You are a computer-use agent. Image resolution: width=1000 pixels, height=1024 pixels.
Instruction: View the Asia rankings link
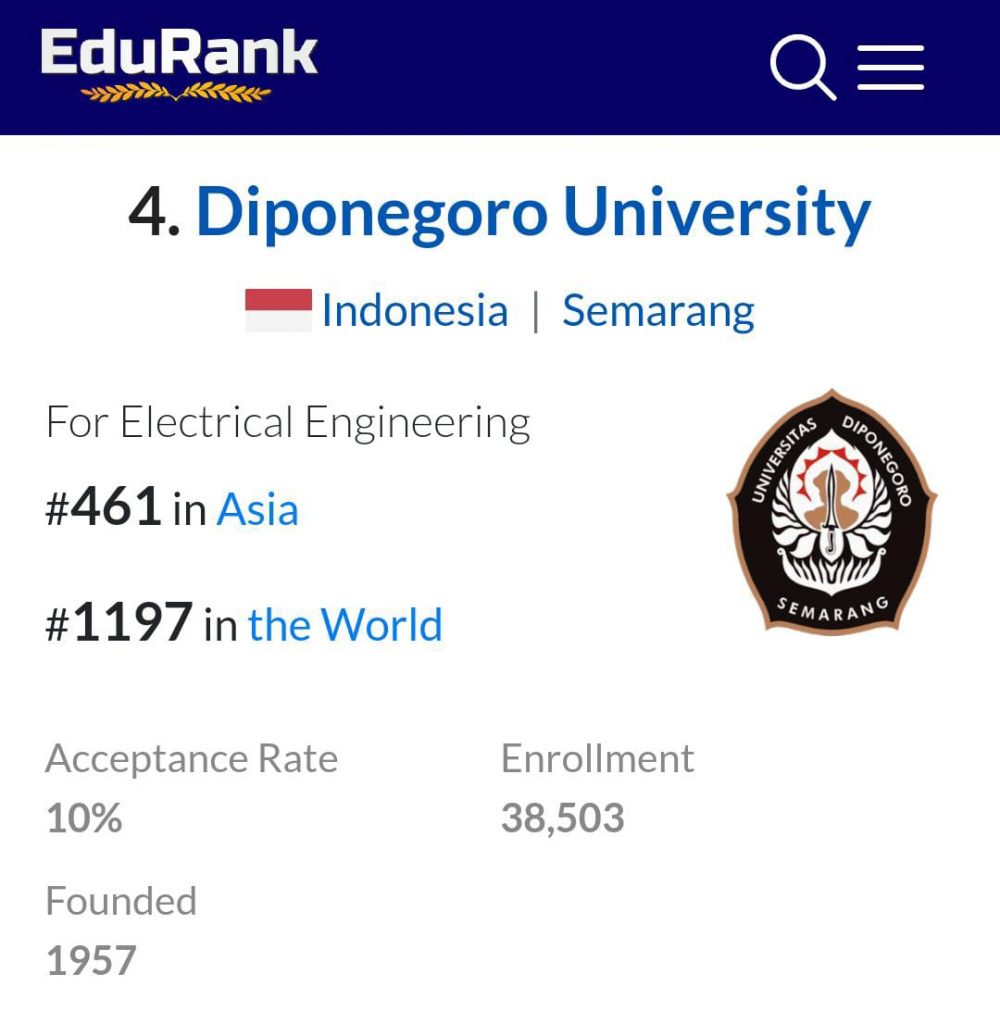point(258,510)
